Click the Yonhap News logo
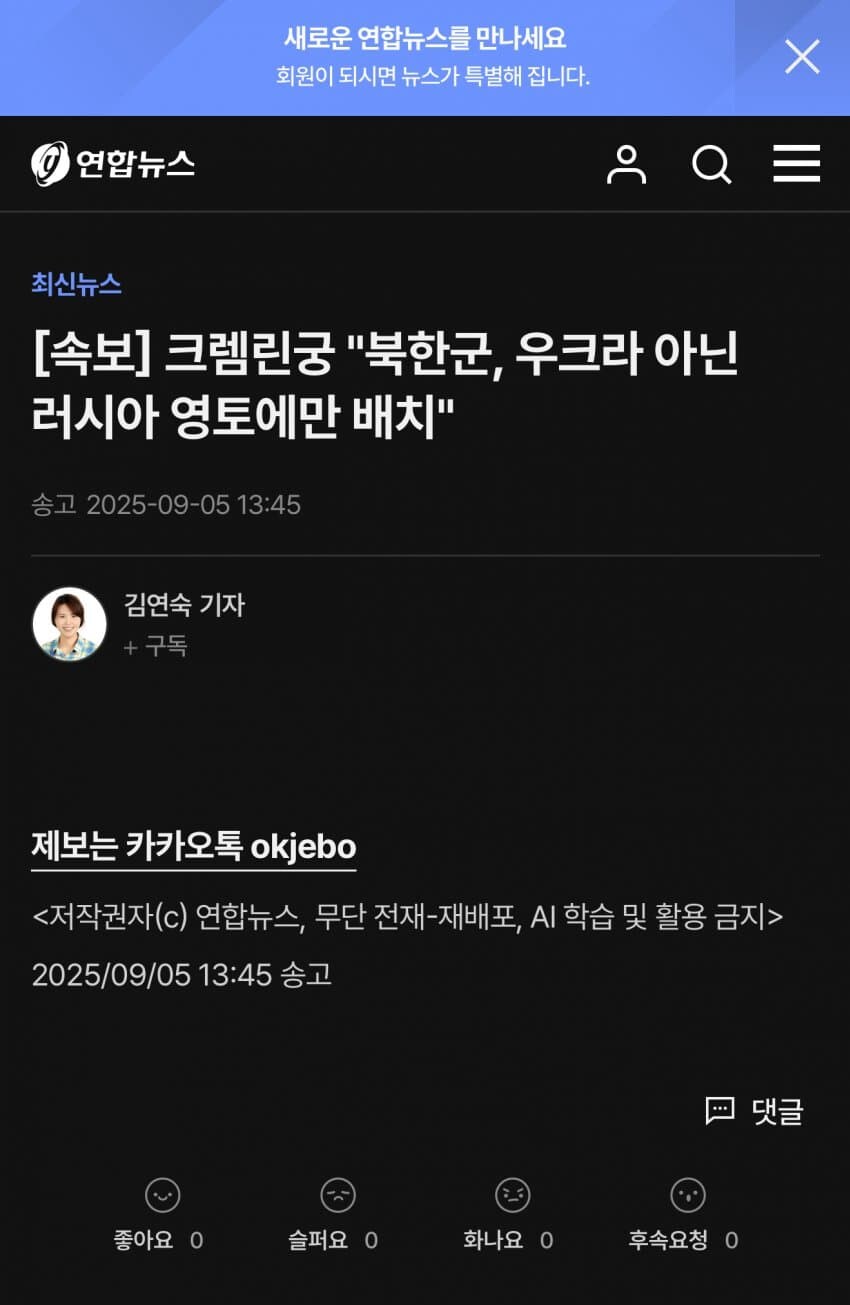 113,164
